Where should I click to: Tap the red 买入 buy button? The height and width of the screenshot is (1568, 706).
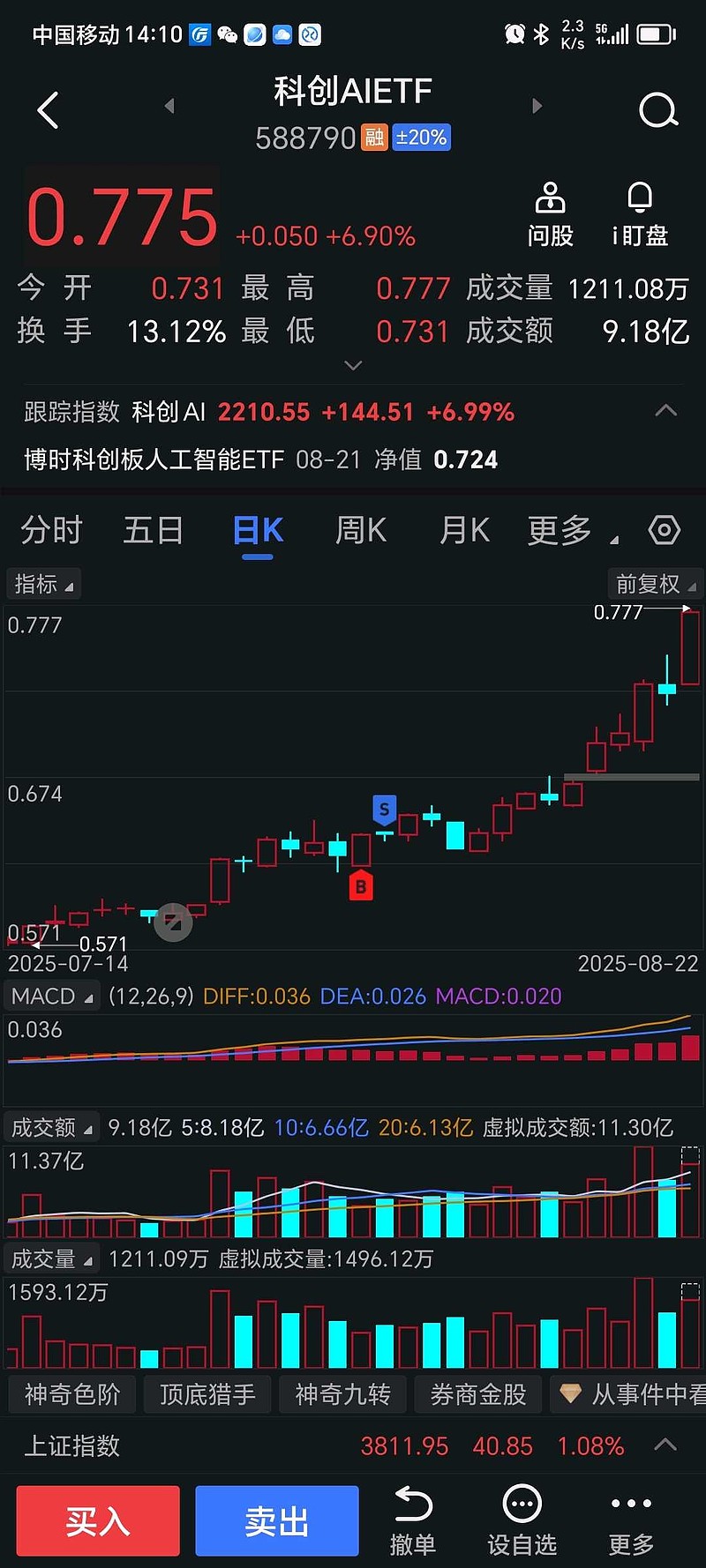(x=98, y=1520)
